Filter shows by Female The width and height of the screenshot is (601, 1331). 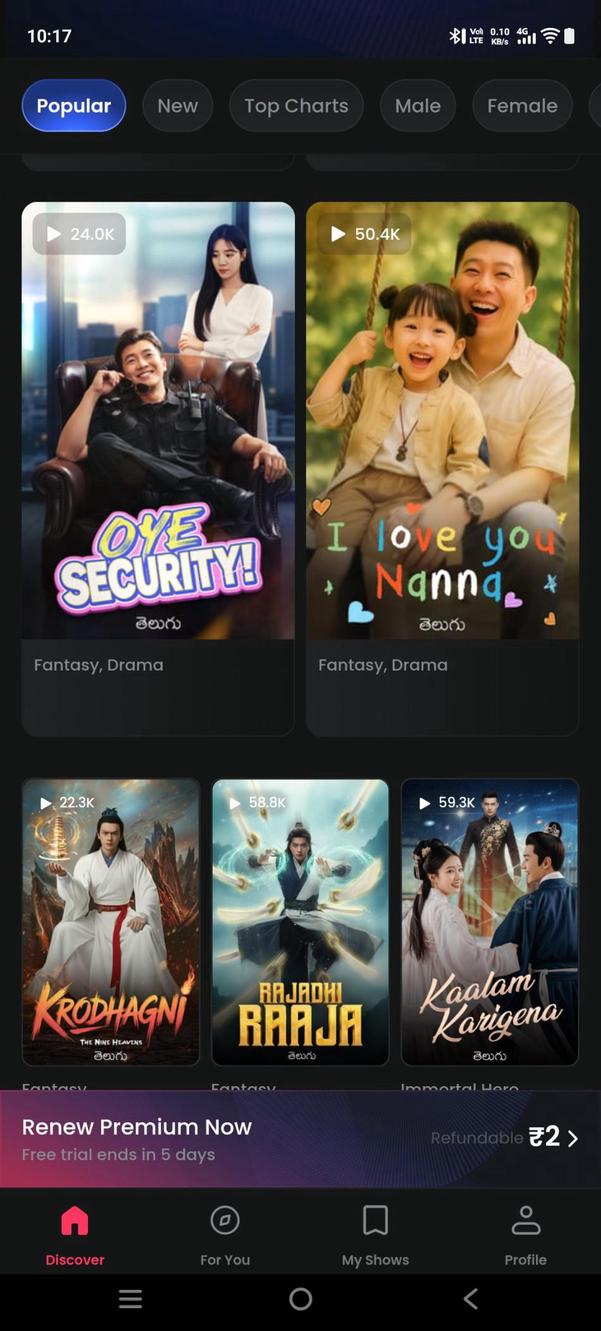pos(521,106)
